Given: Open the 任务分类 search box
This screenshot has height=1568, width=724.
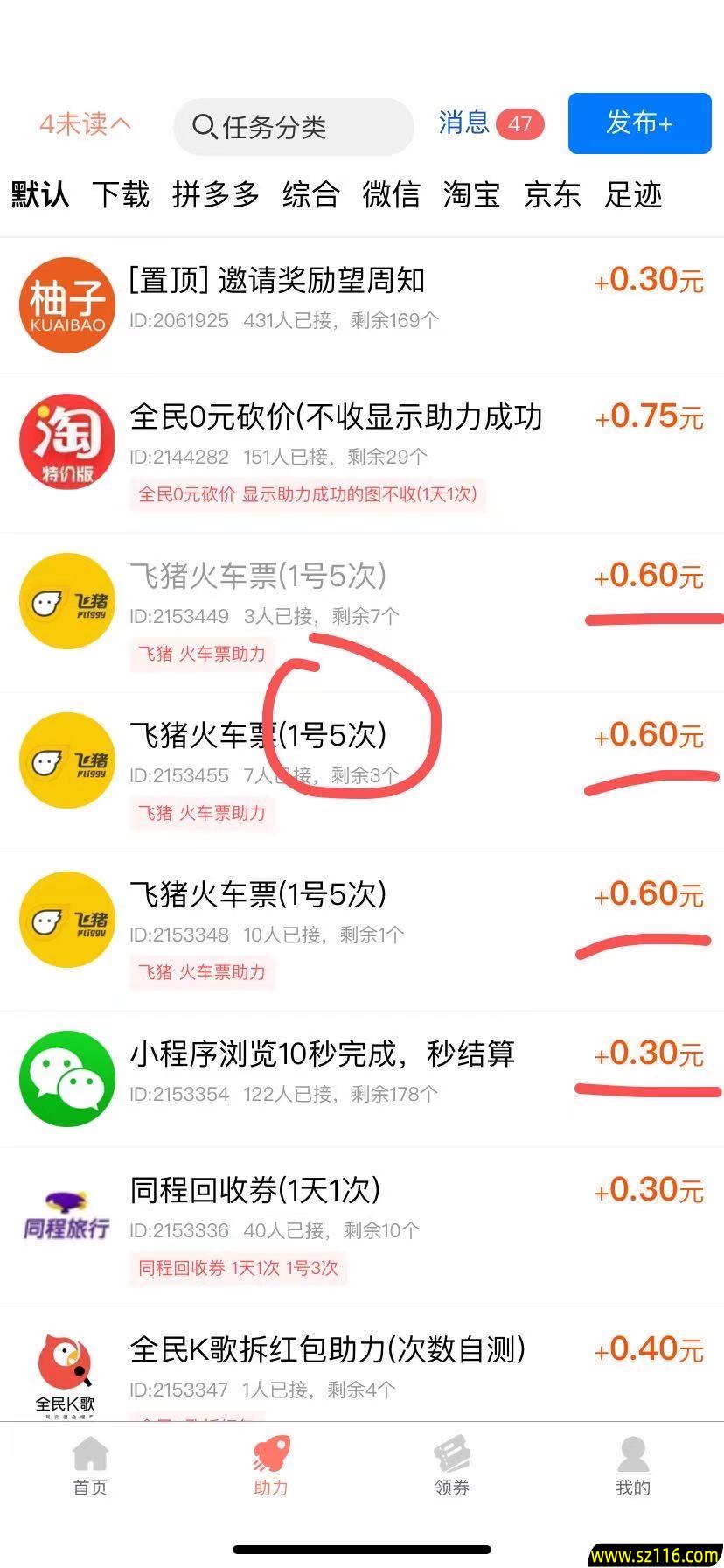Looking at the screenshot, I should [293, 127].
